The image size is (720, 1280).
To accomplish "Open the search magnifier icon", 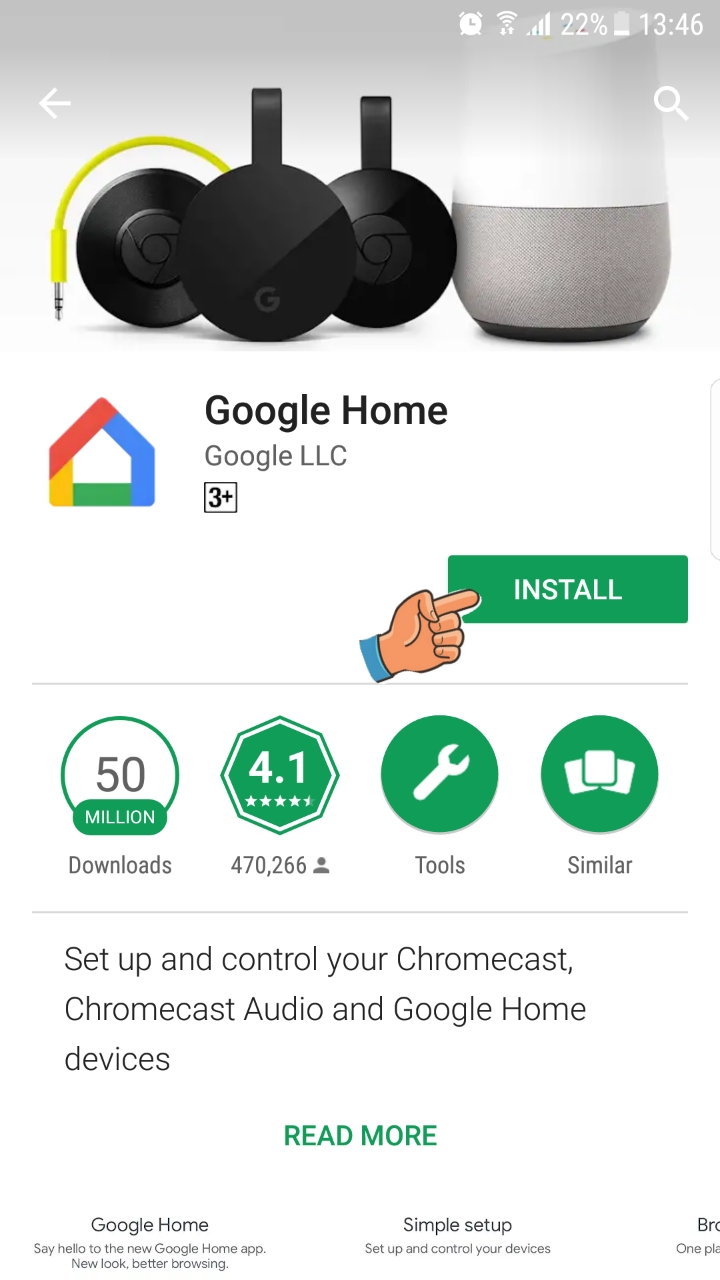I will [x=670, y=103].
